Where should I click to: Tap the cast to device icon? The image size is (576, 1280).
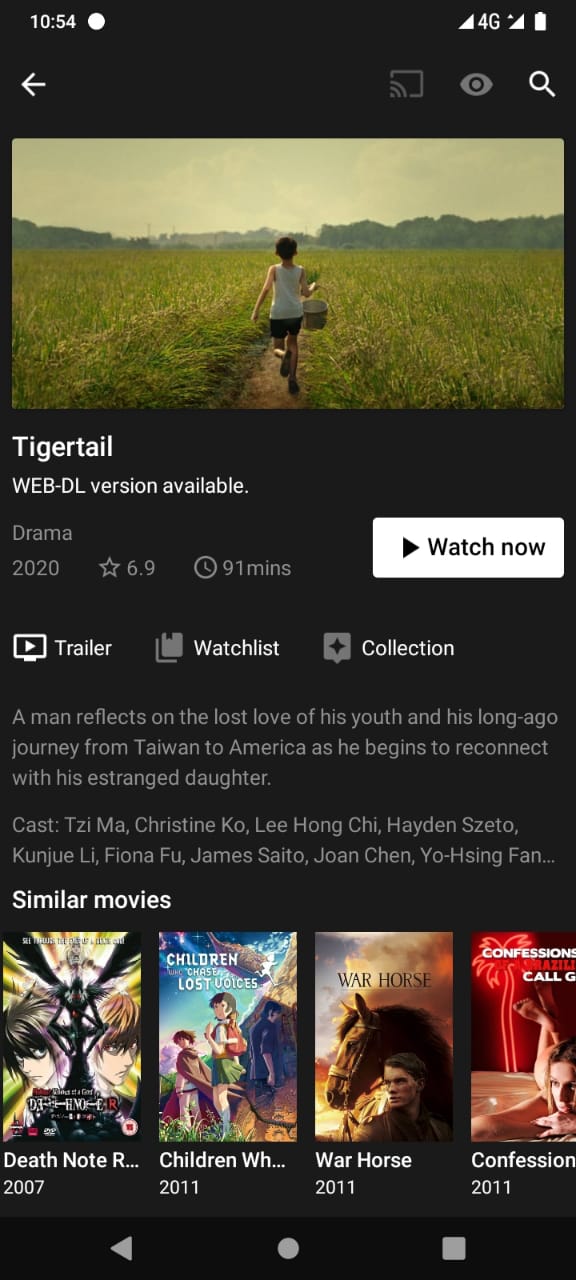(406, 85)
